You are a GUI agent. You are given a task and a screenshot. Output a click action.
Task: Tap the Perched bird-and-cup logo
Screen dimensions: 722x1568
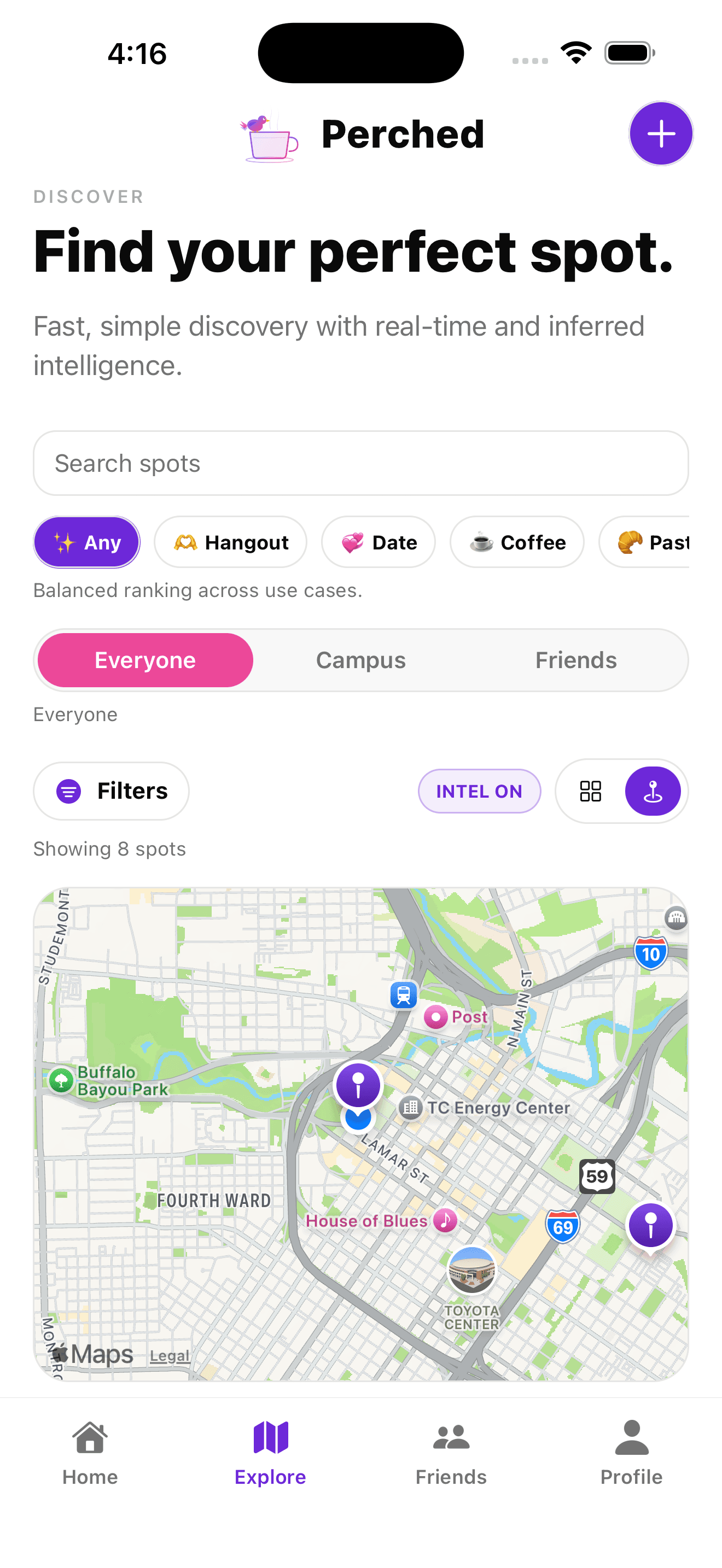pos(268,135)
